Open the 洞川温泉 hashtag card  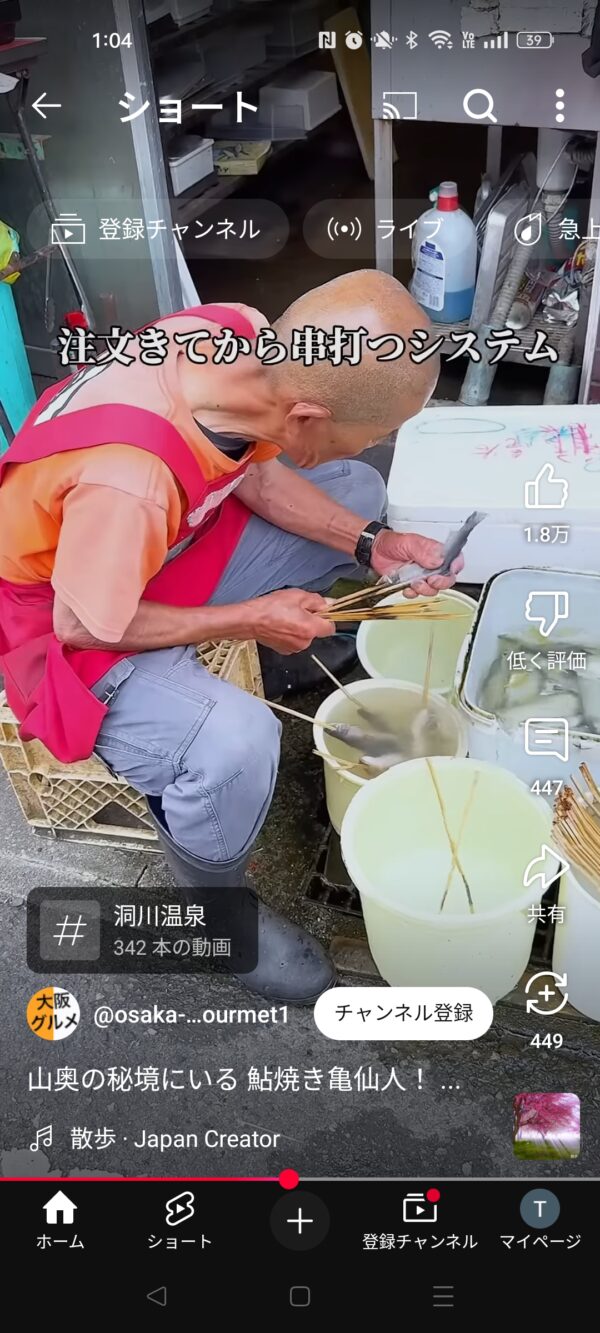(142, 930)
